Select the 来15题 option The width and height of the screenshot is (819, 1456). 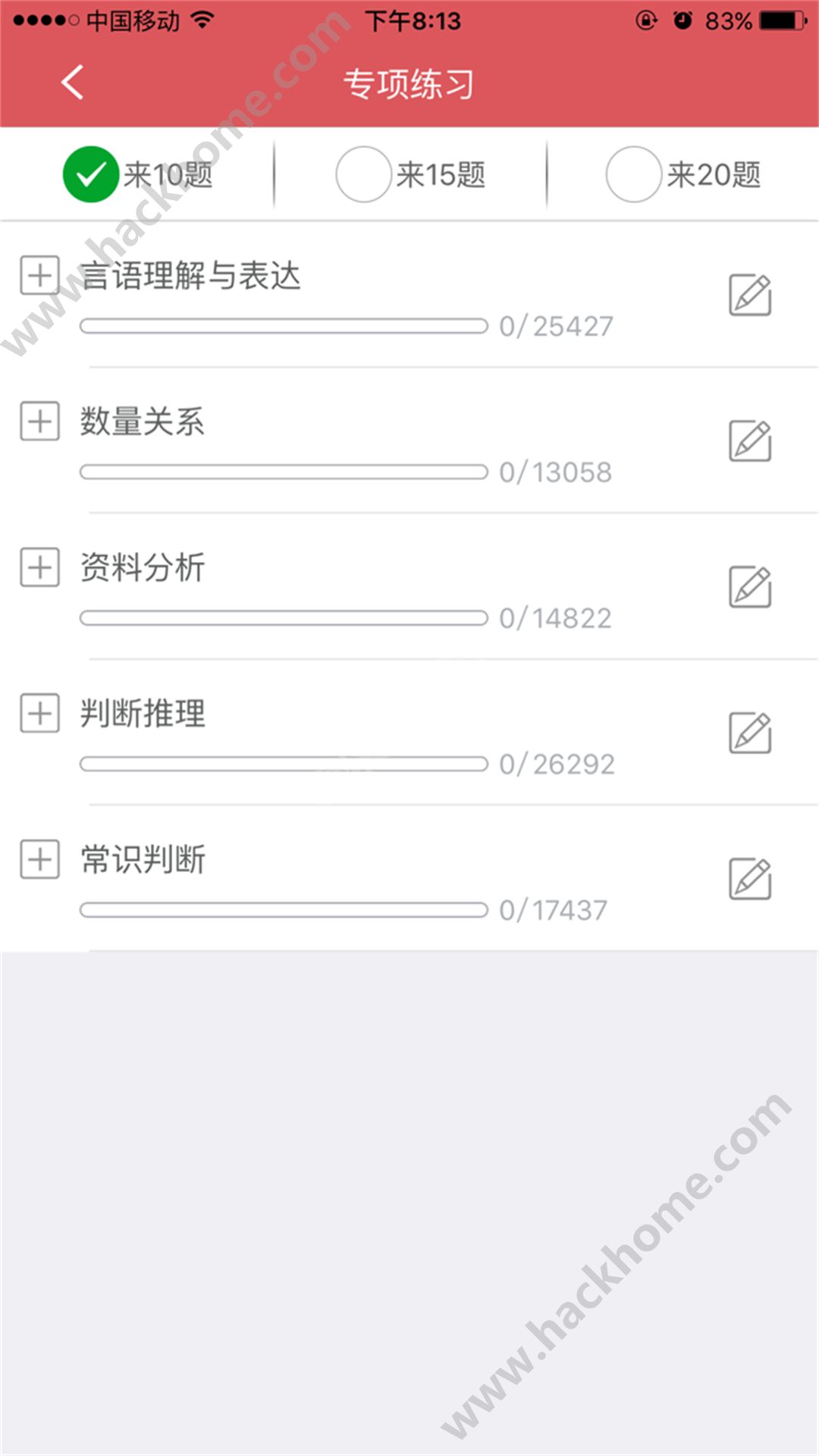click(x=364, y=174)
